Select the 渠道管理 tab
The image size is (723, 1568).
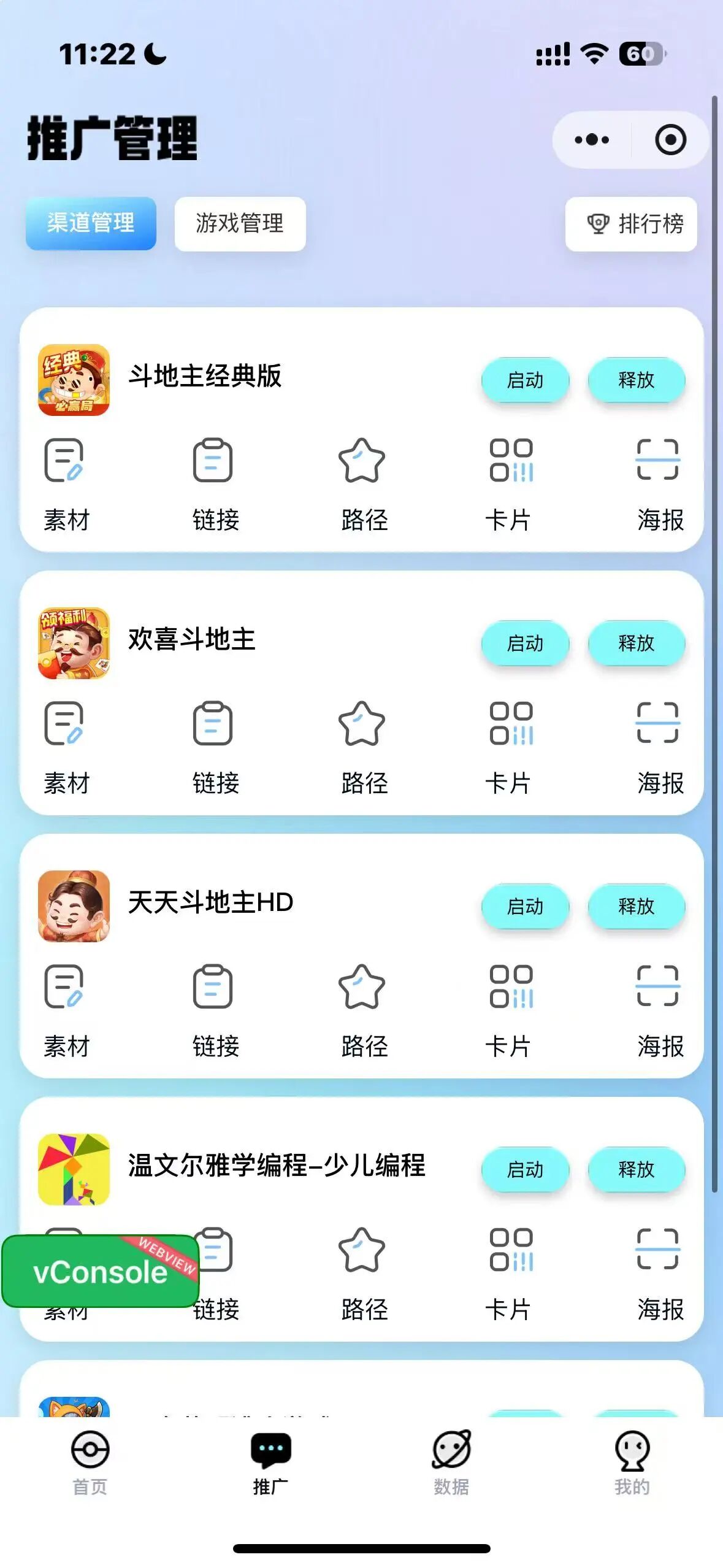pyautogui.click(x=91, y=223)
